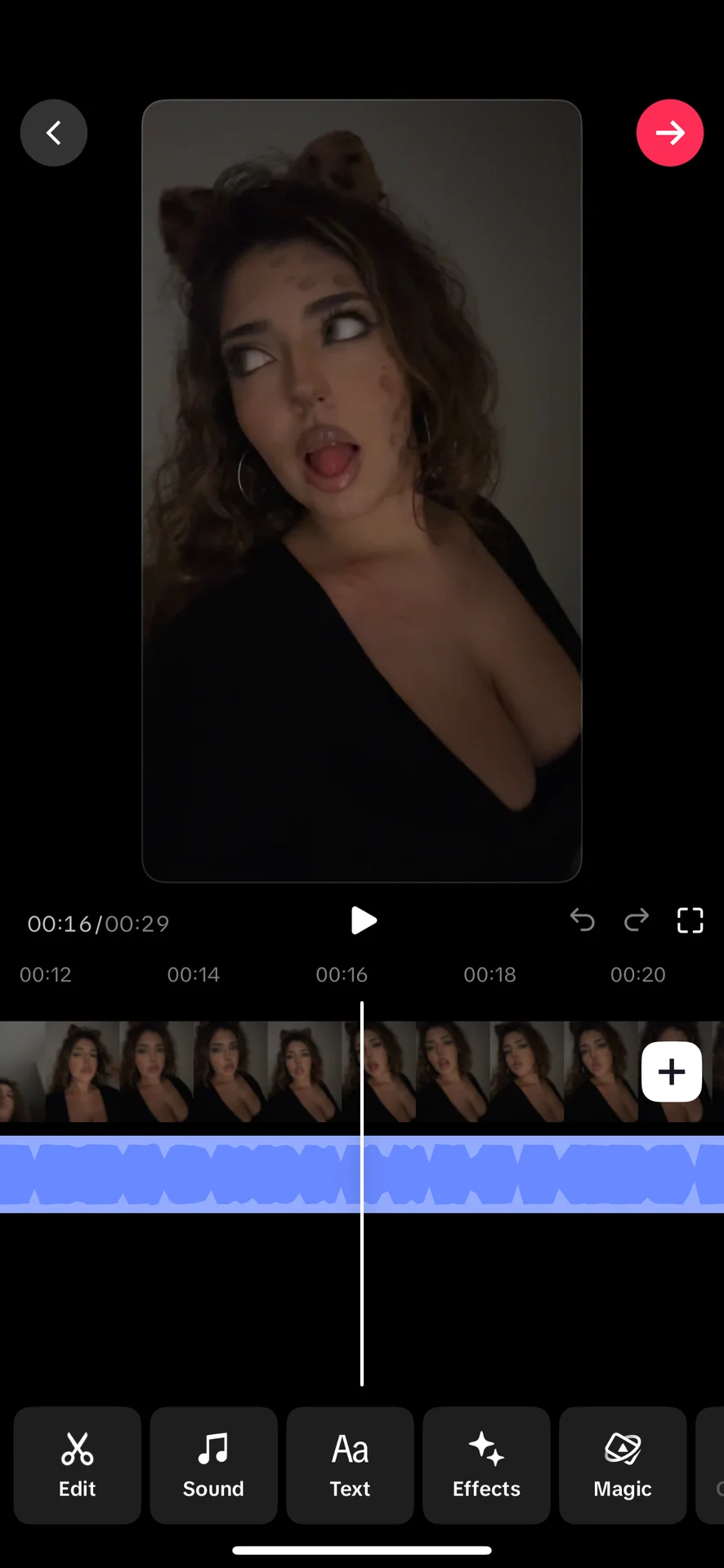The height and width of the screenshot is (1568, 724).
Task: Add a new clip with the plus button
Action: (671, 1071)
